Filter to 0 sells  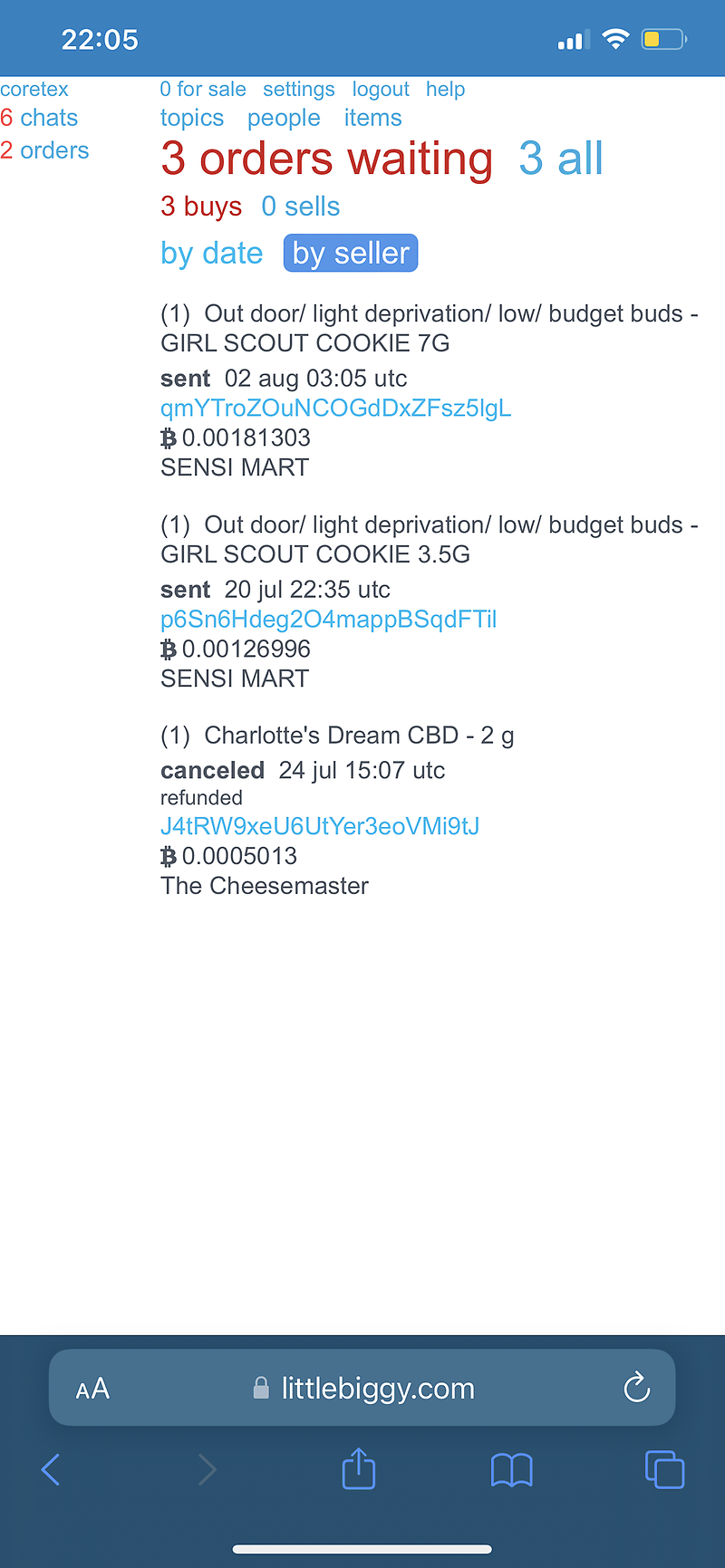300,207
